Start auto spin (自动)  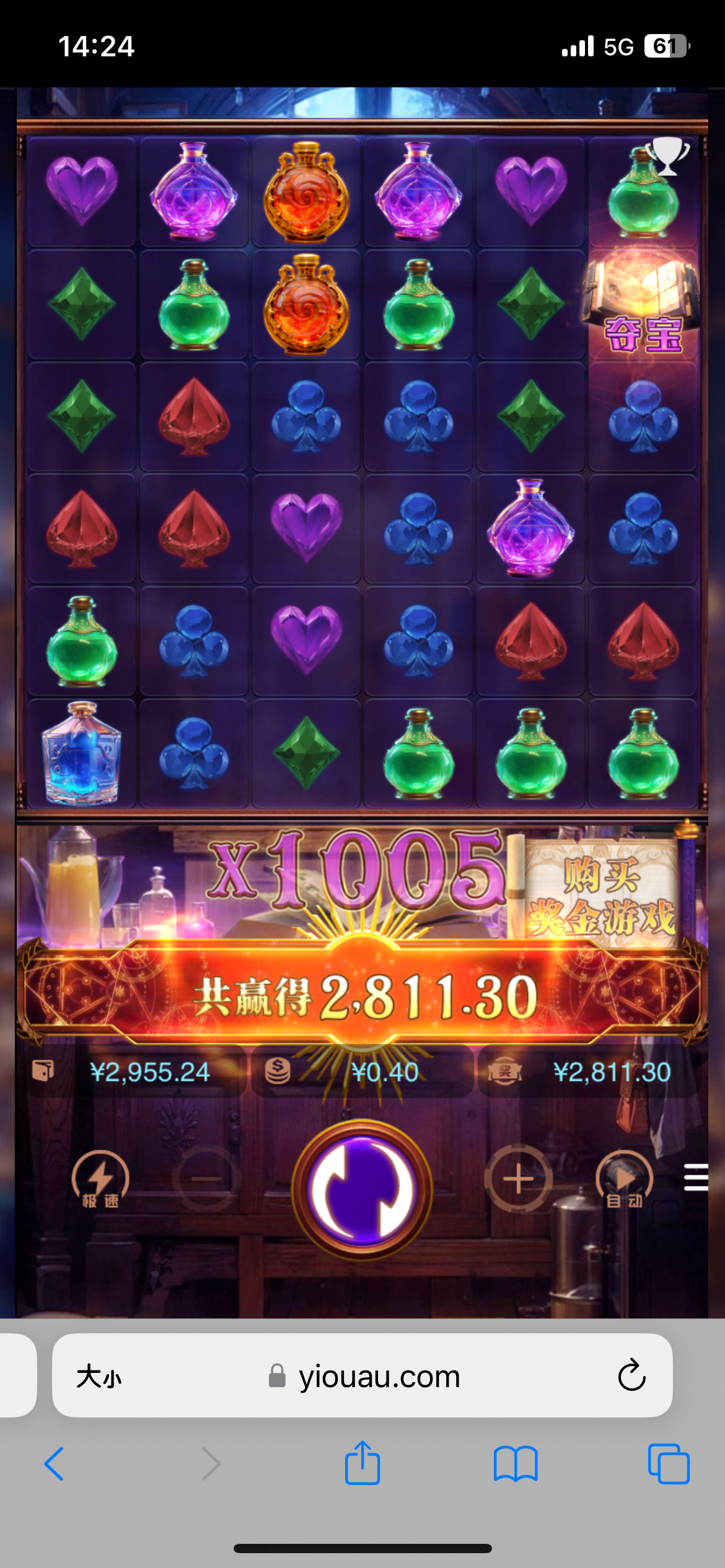pyautogui.click(x=624, y=1178)
